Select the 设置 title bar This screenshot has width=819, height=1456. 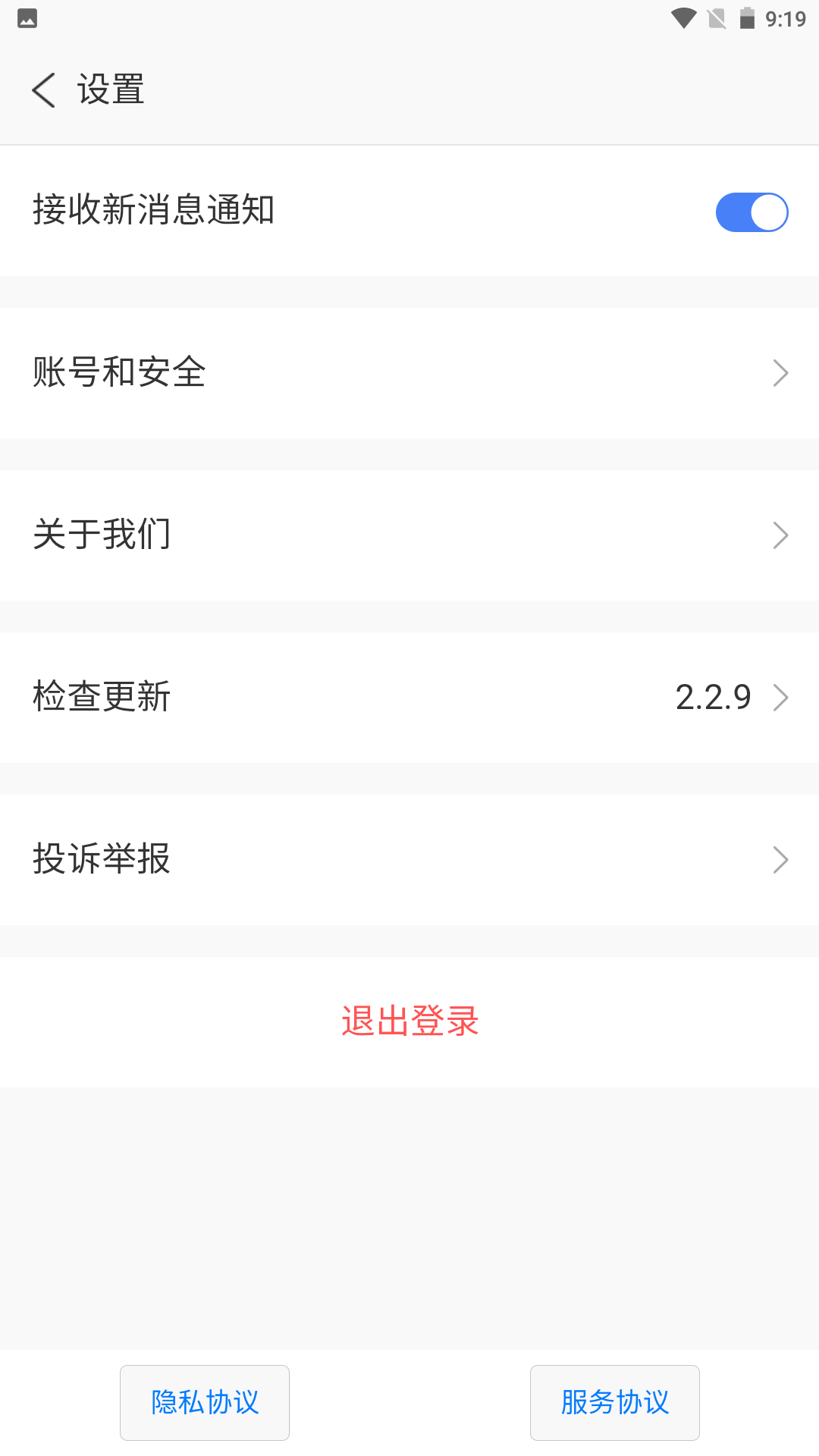coord(110,89)
